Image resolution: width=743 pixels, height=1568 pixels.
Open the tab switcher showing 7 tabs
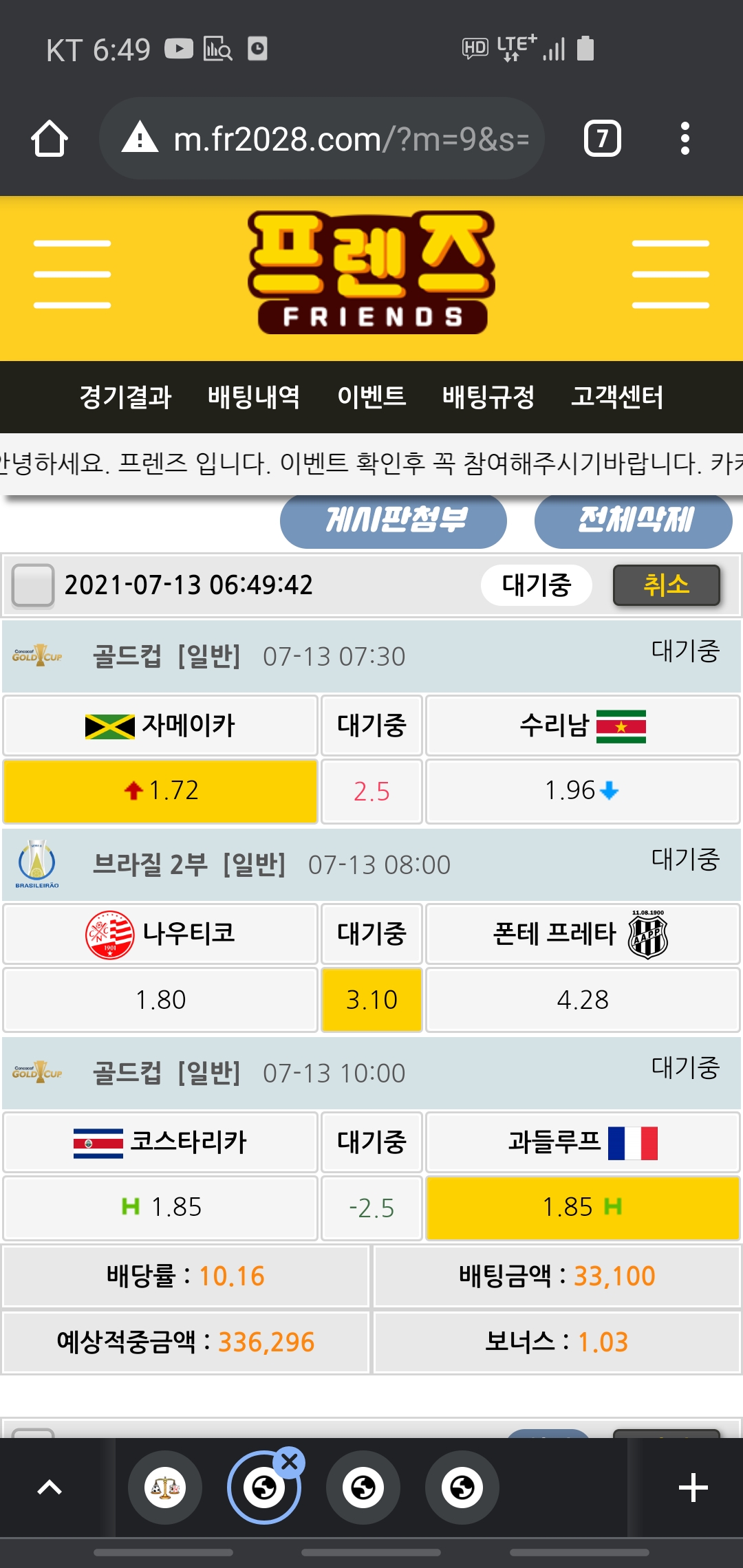602,139
